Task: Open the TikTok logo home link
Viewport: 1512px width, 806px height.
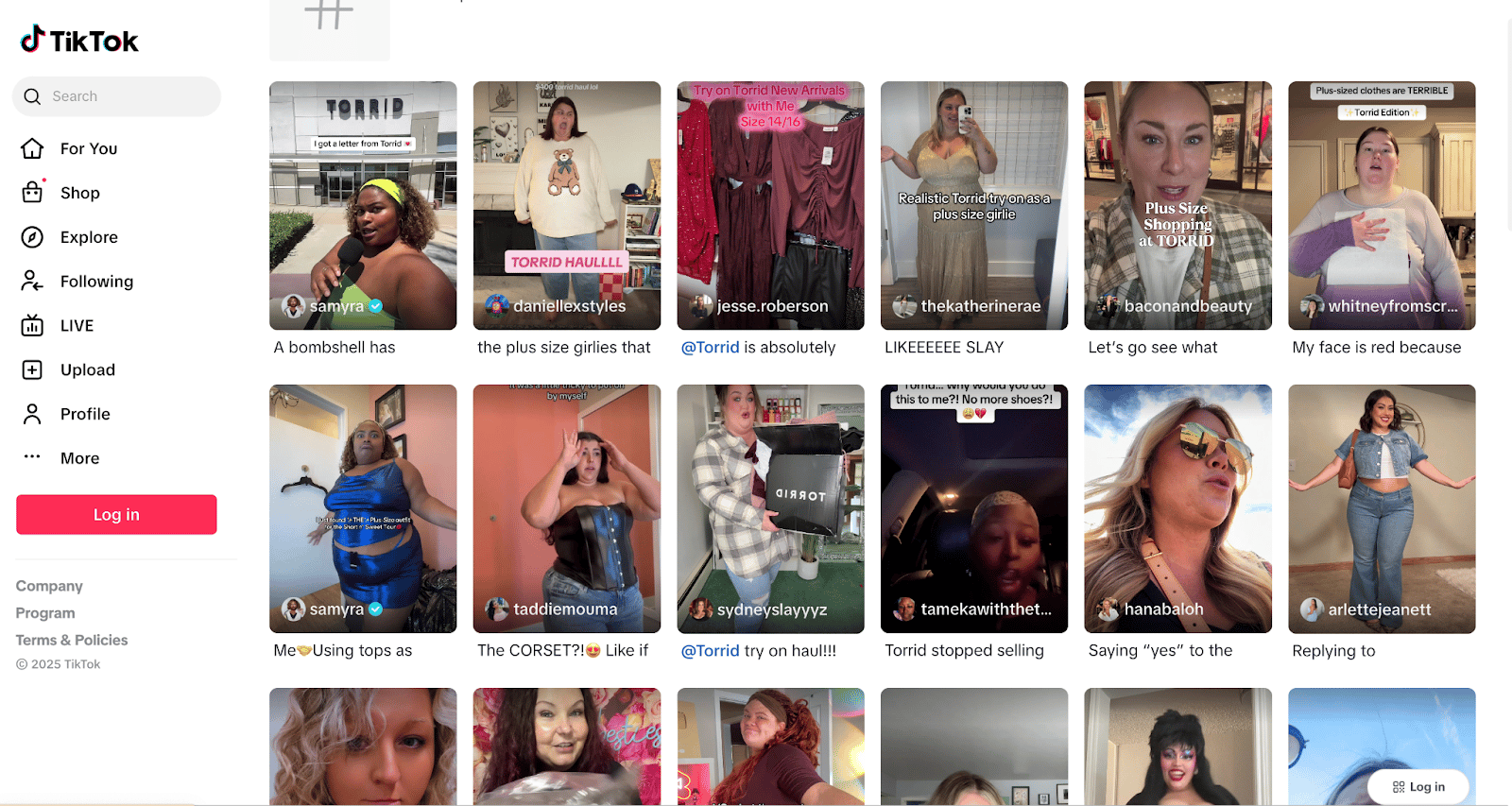Action: point(79,41)
